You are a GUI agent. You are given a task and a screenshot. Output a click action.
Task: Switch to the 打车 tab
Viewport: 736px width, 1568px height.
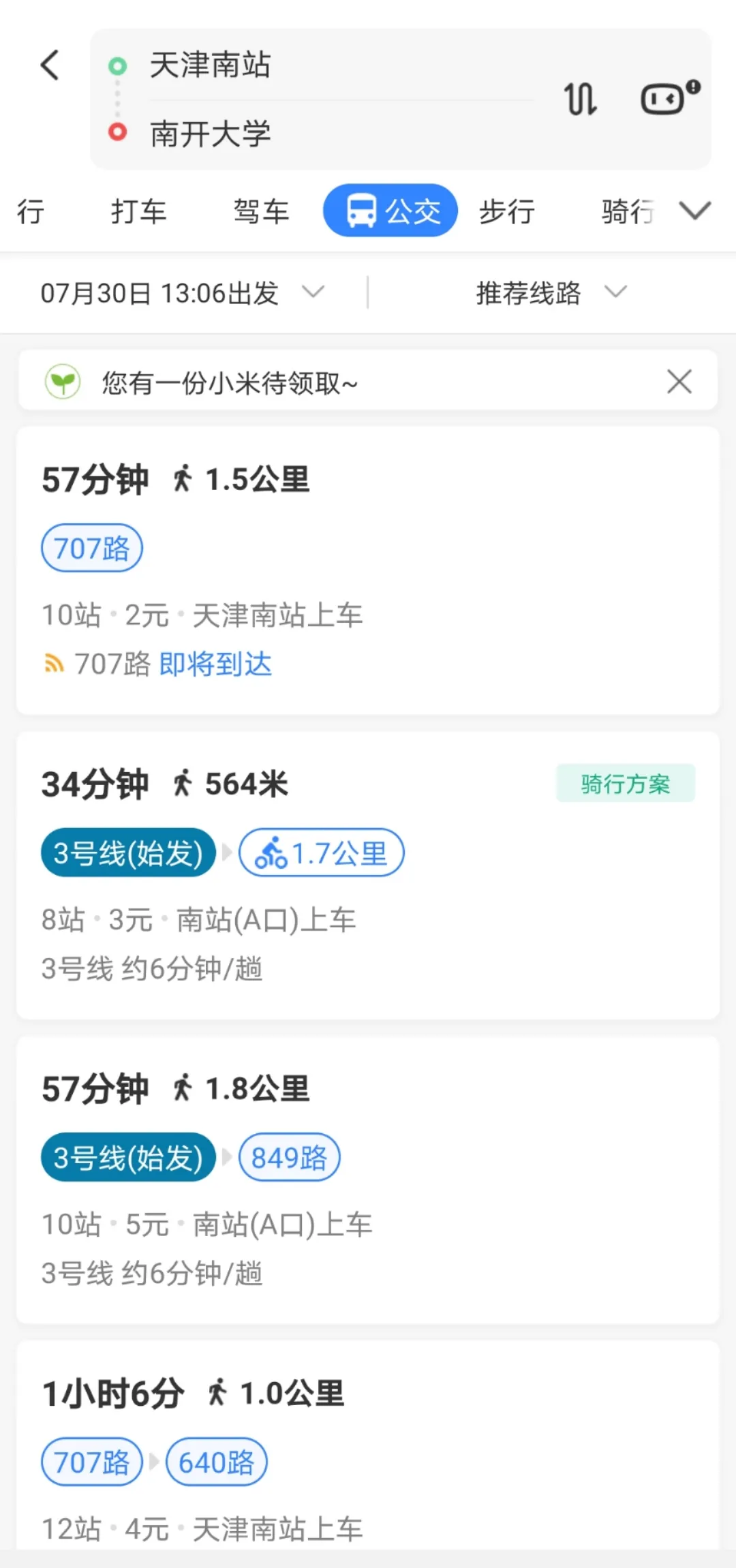pos(139,211)
